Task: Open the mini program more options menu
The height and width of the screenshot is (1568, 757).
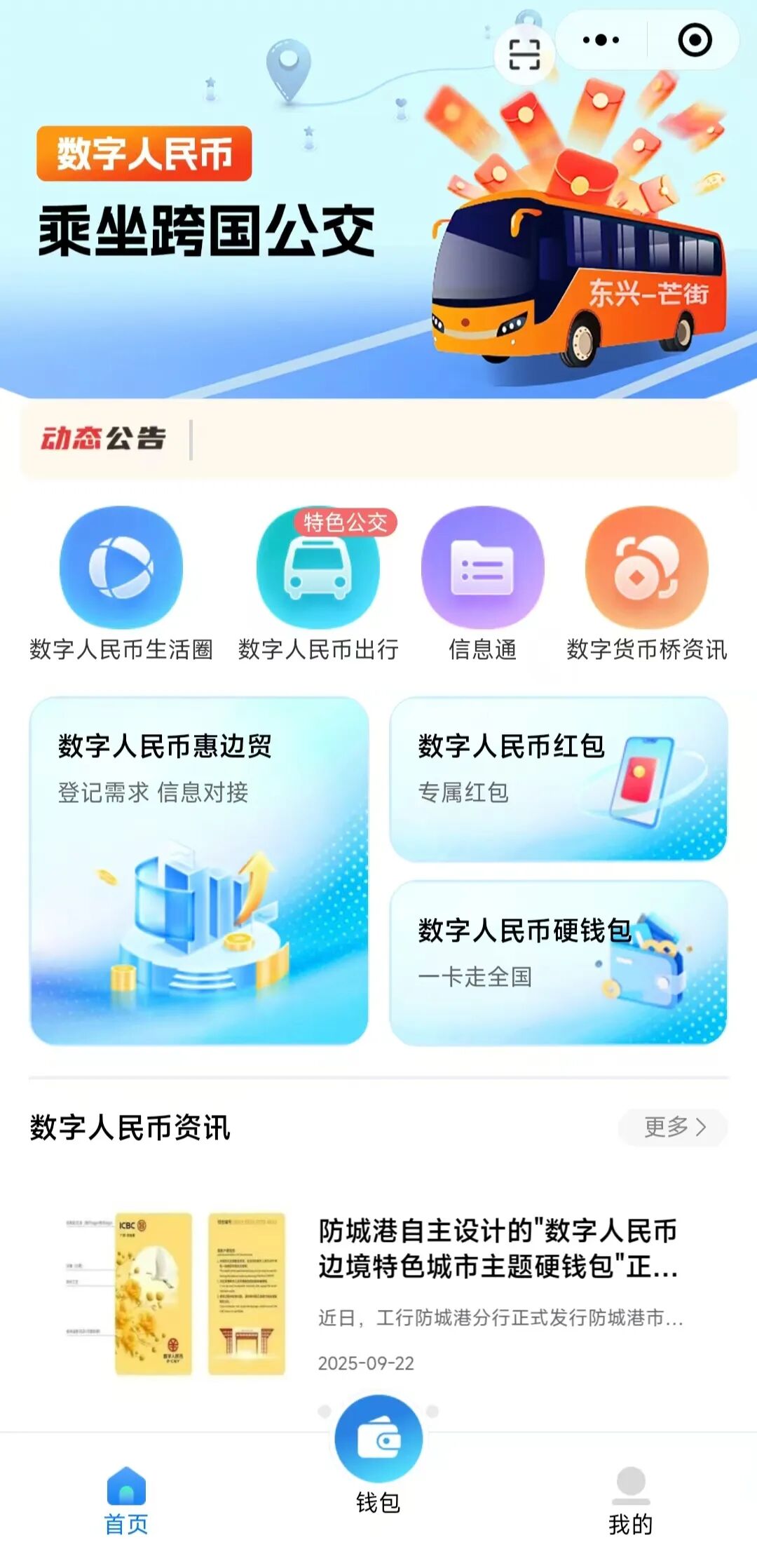Action: pyautogui.click(x=601, y=40)
